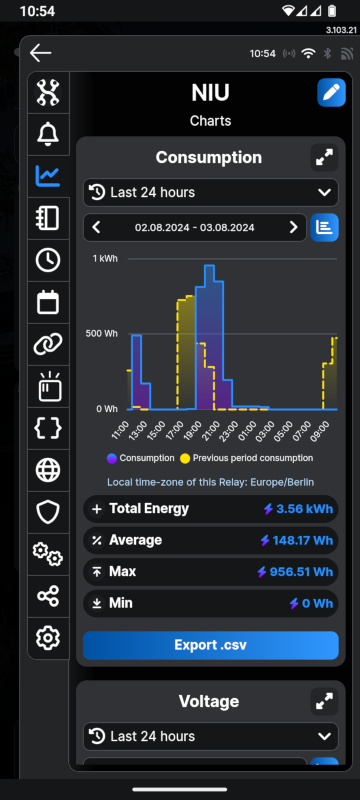Open the share icon in sidebar
The height and width of the screenshot is (800, 360).
(x=48, y=596)
